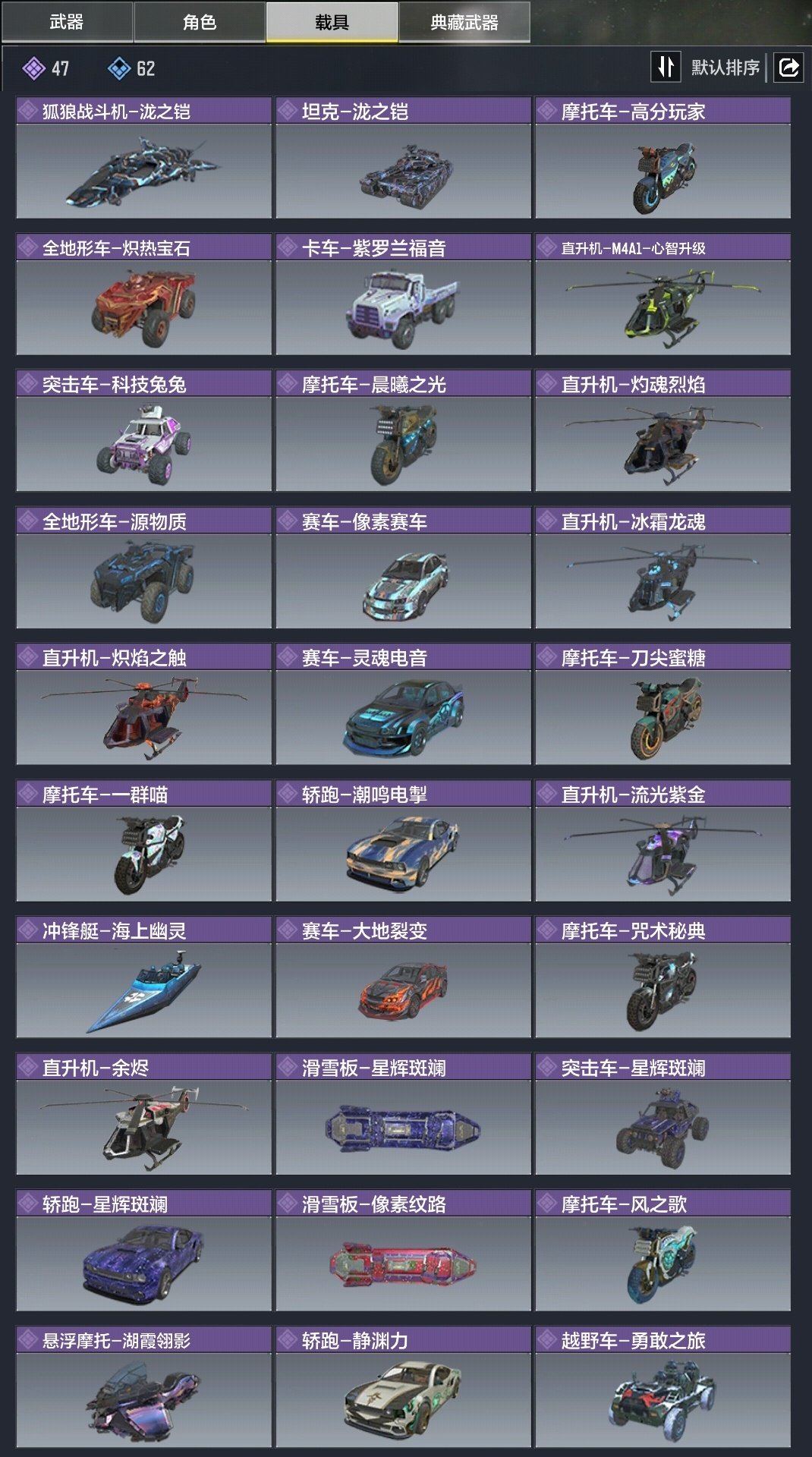Viewport: 812px width, 1457px height.
Task: Tap the share icon
Action: [788, 68]
